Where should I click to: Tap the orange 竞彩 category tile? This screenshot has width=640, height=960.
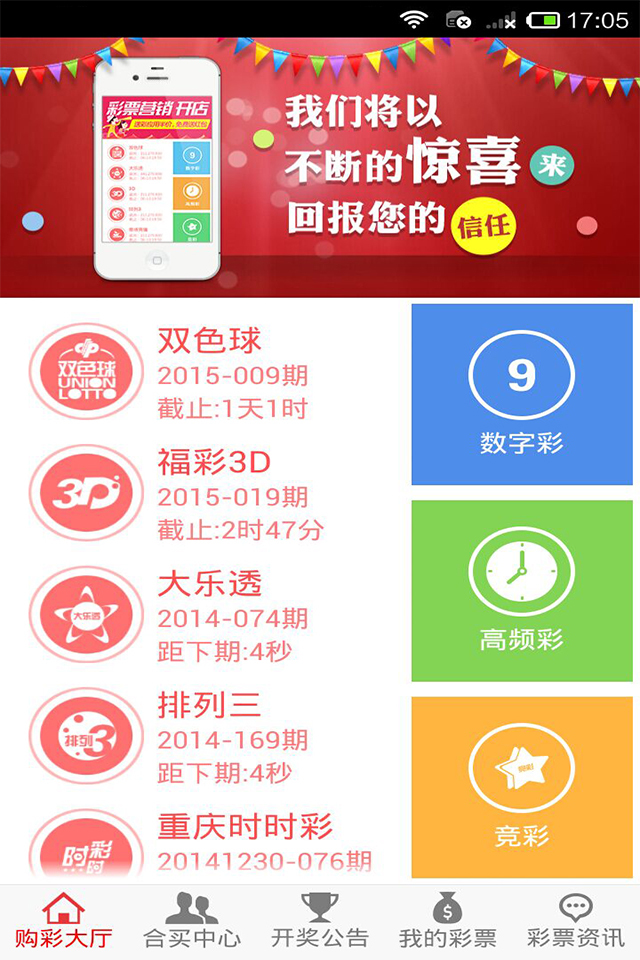(522, 787)
